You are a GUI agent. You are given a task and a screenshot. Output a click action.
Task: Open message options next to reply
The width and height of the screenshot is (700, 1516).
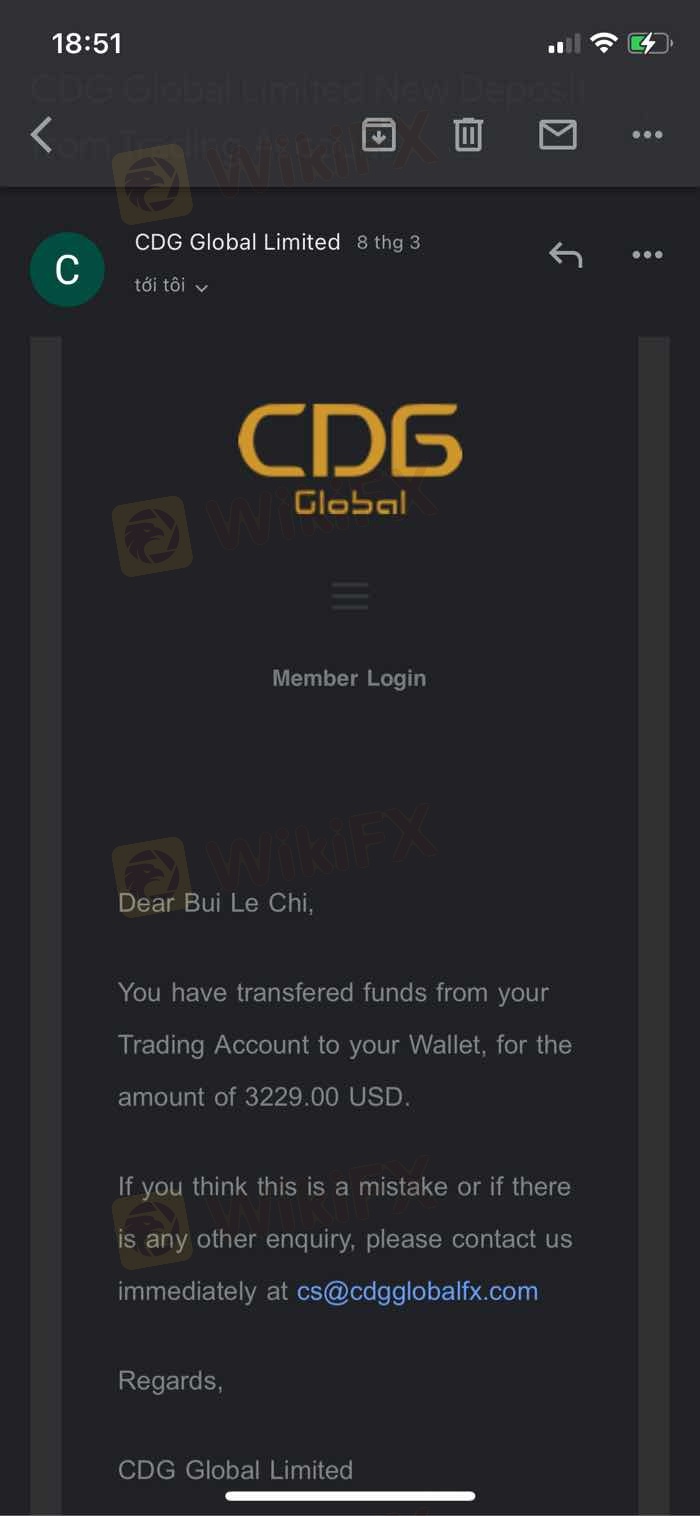(647, 255)
